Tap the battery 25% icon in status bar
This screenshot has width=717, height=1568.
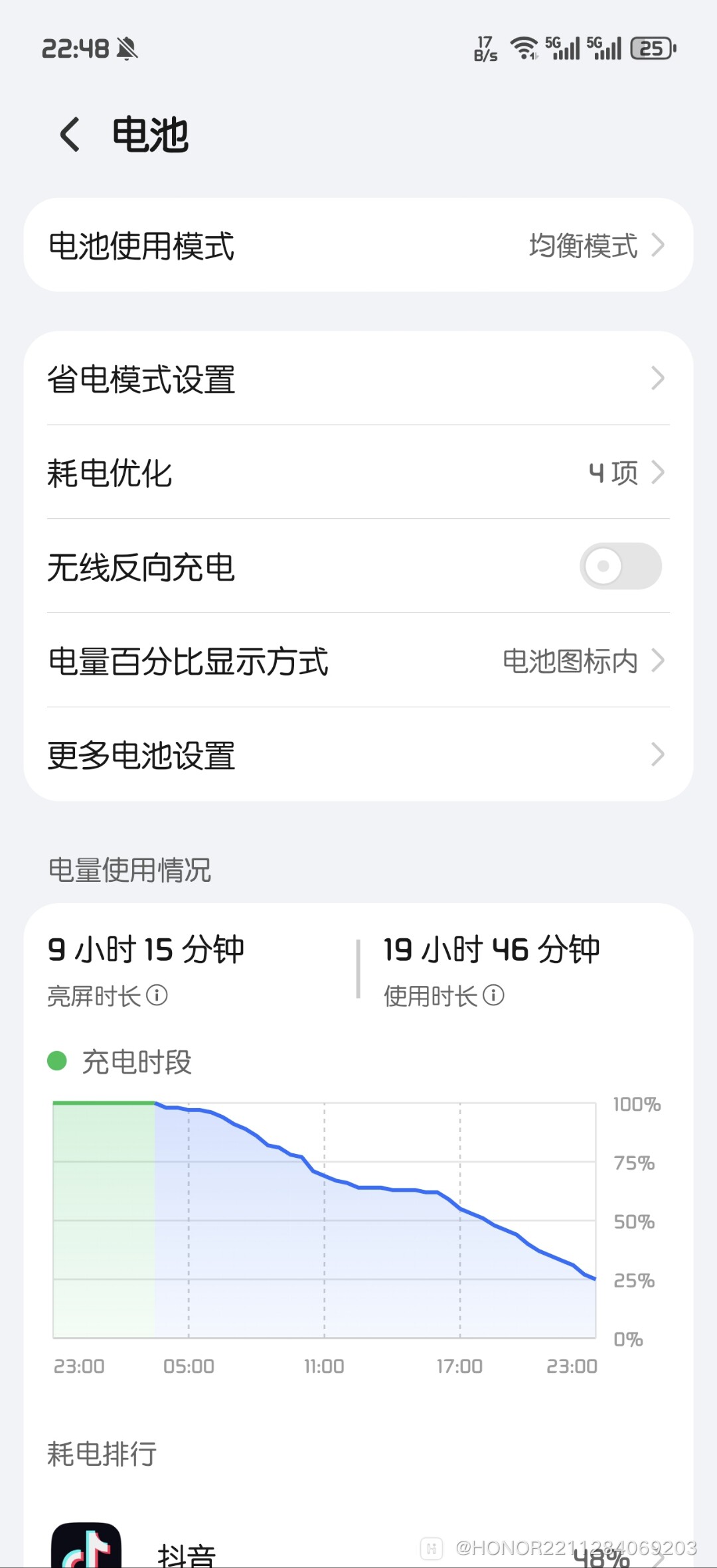click(651, 47)
